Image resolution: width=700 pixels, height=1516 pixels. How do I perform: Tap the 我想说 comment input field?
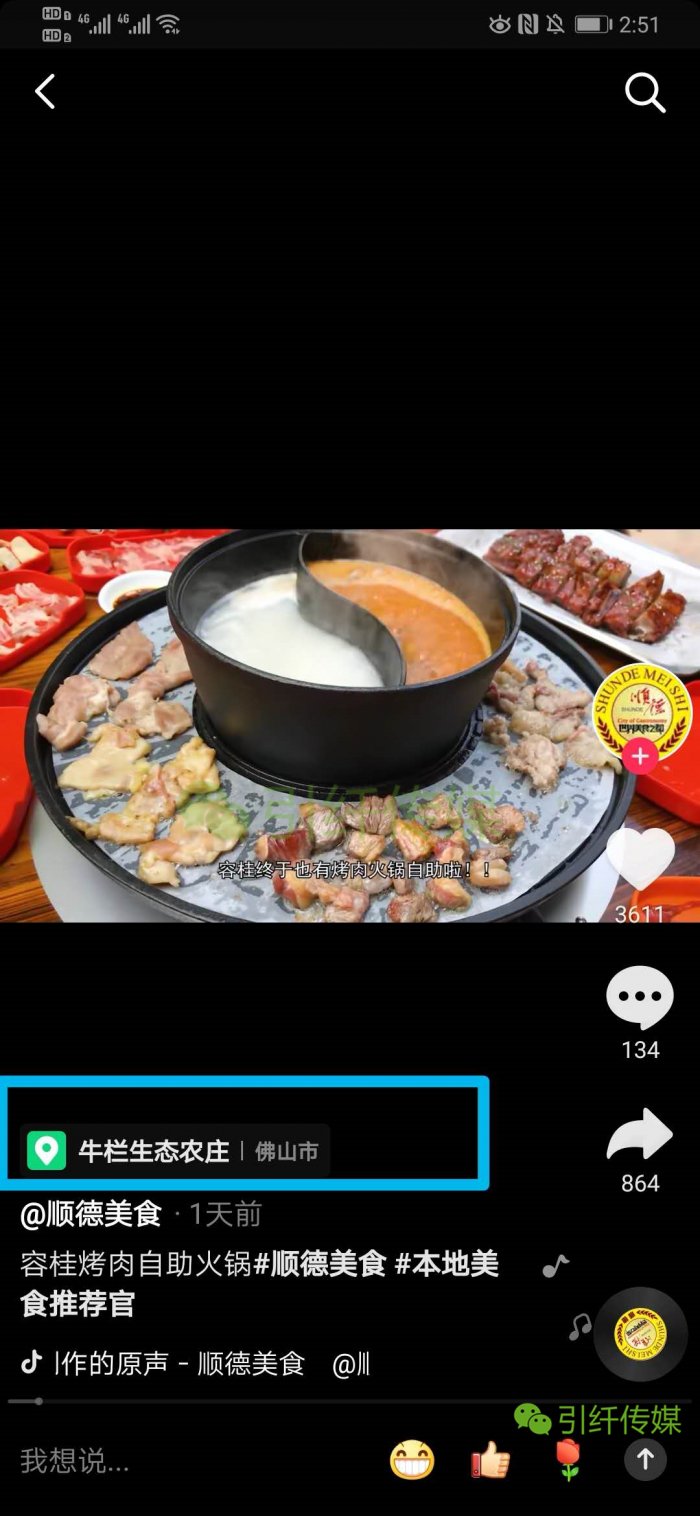pos(150,1461)
